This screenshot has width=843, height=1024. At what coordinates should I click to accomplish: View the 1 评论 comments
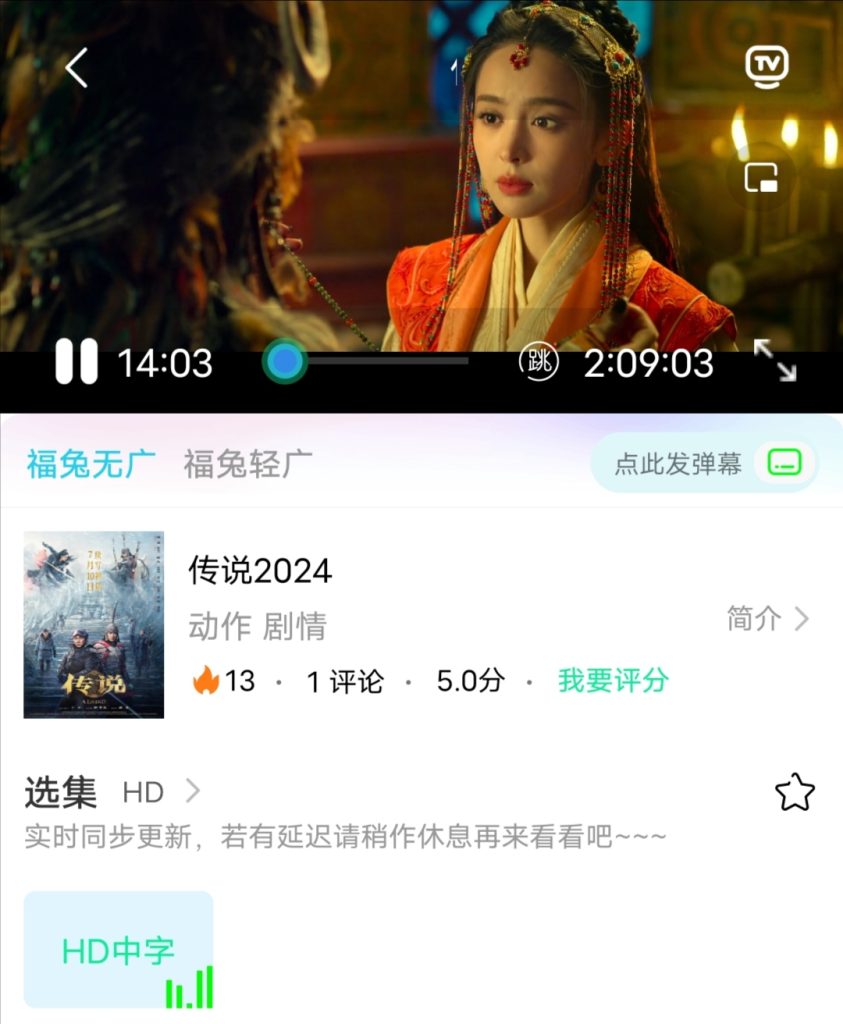[345, 682]
